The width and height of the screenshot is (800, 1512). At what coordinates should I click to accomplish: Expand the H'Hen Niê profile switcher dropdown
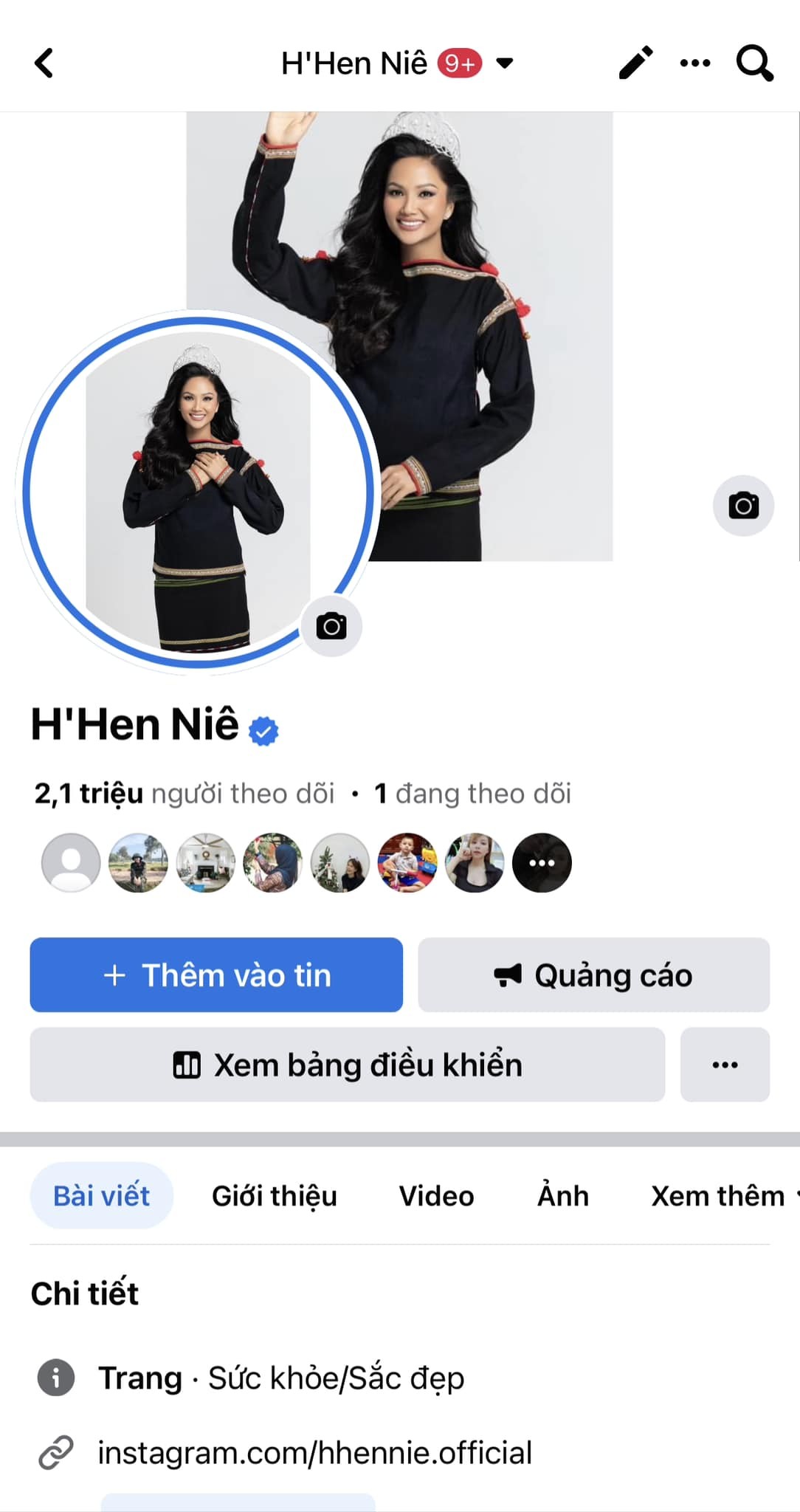click(x=505, y=63)
